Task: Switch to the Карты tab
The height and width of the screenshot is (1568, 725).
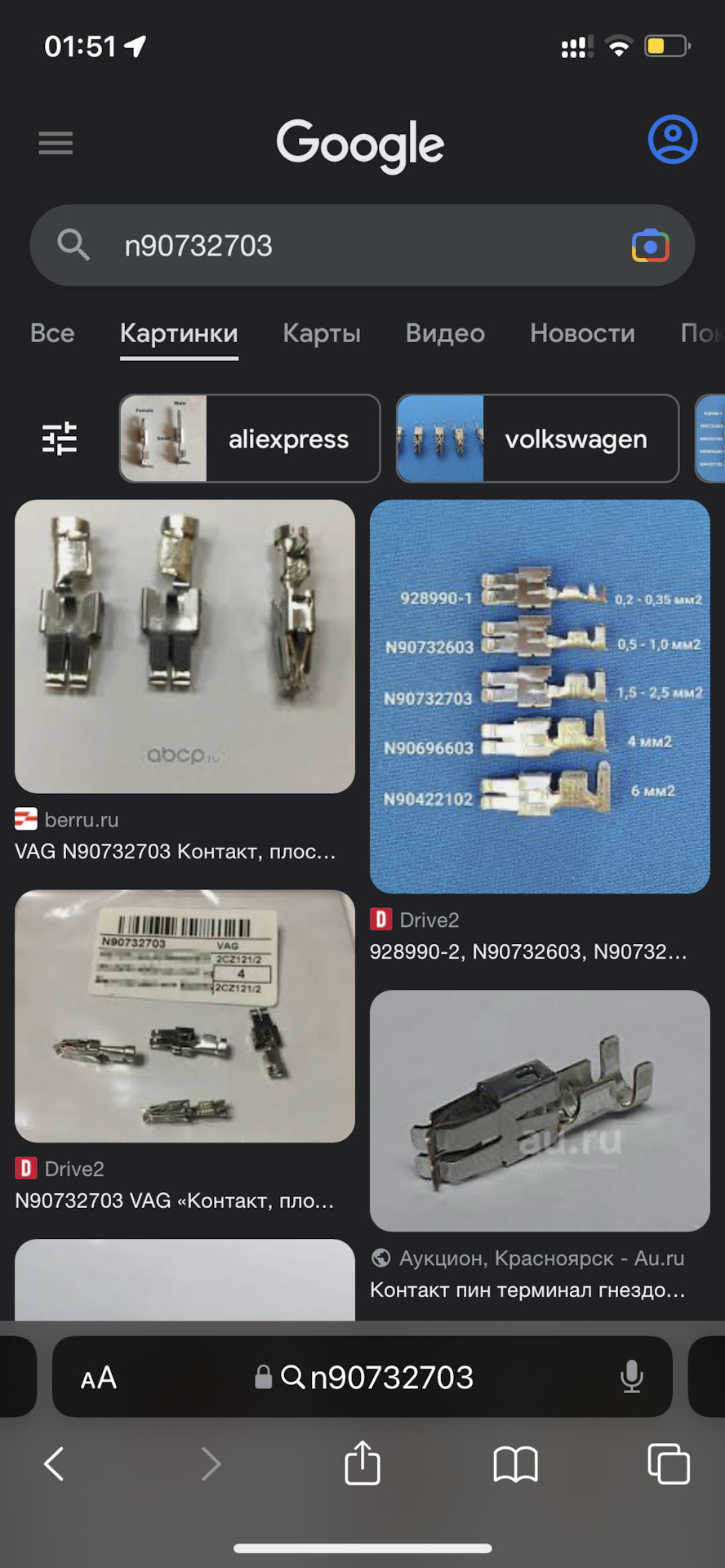Action: pos(322,333)
